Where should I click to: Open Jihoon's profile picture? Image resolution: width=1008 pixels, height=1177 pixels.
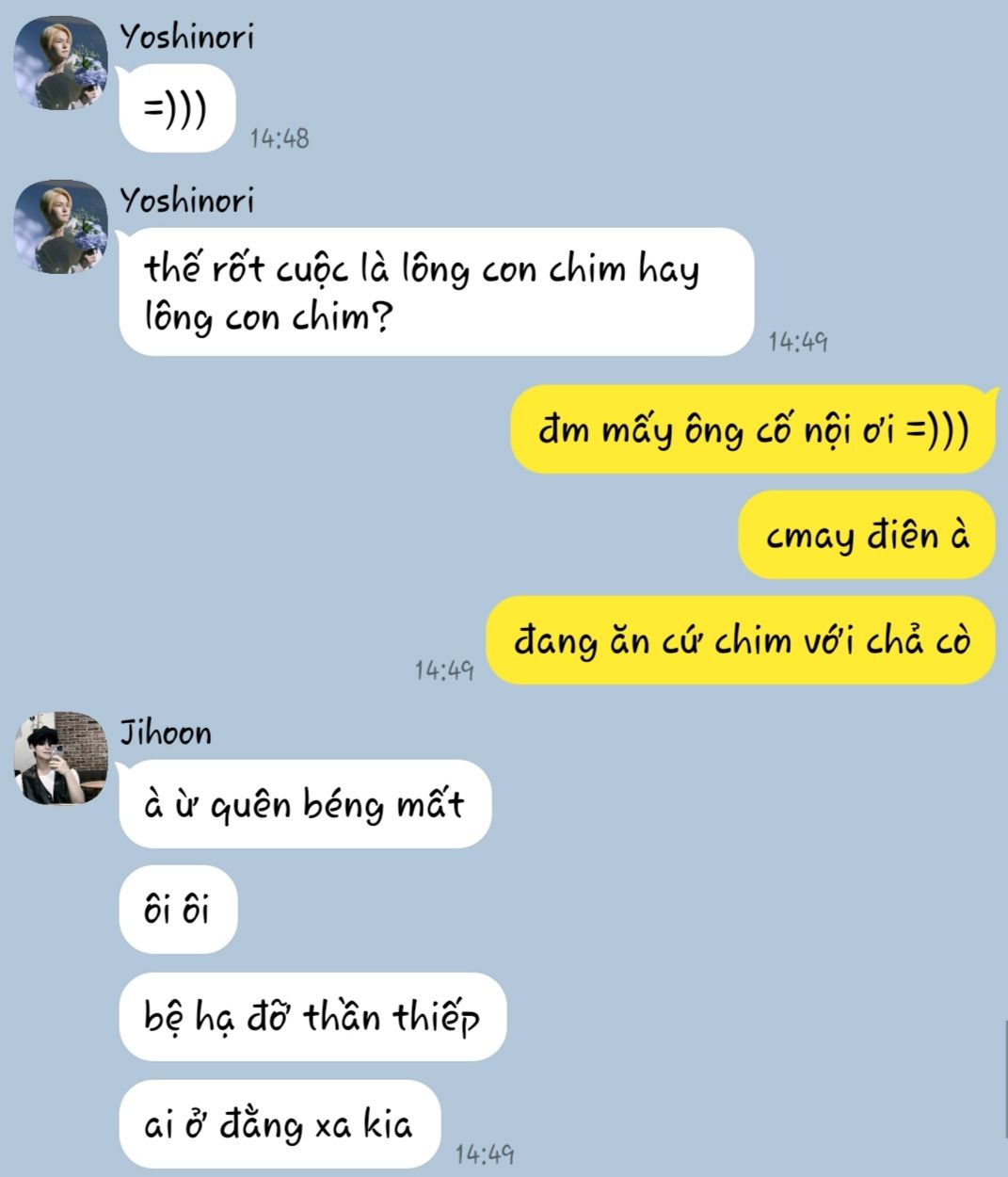pos(61,758)
